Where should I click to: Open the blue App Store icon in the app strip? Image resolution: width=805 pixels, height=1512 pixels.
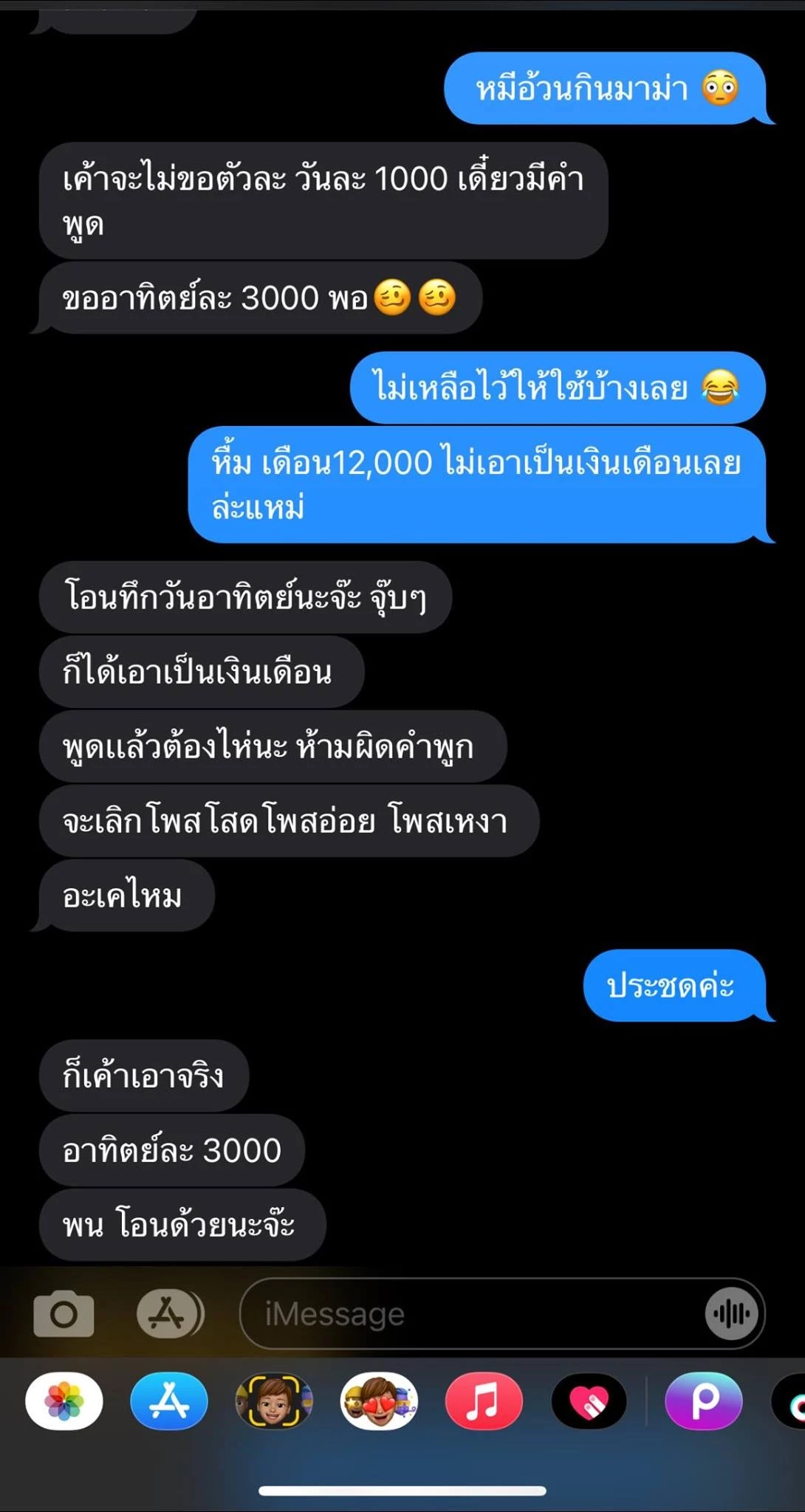point(168,1401)
